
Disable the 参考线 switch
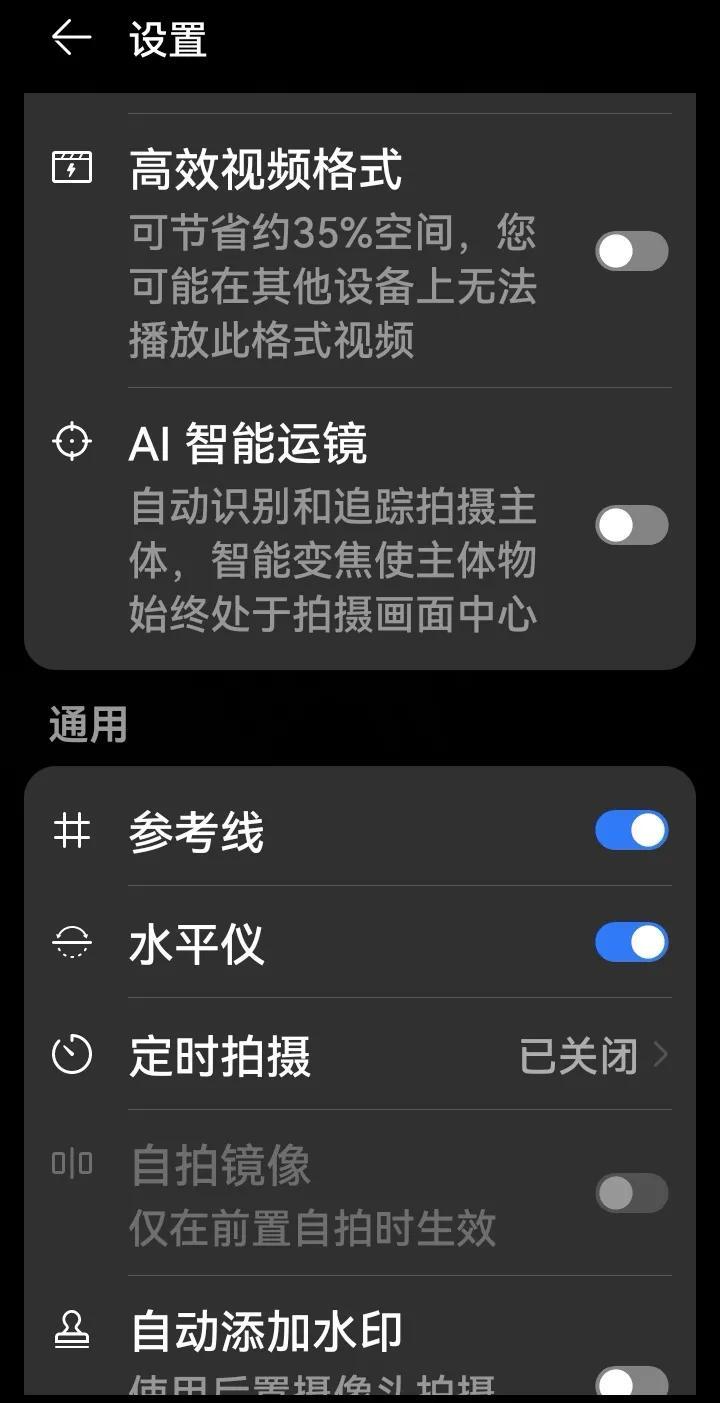point(631,830)
